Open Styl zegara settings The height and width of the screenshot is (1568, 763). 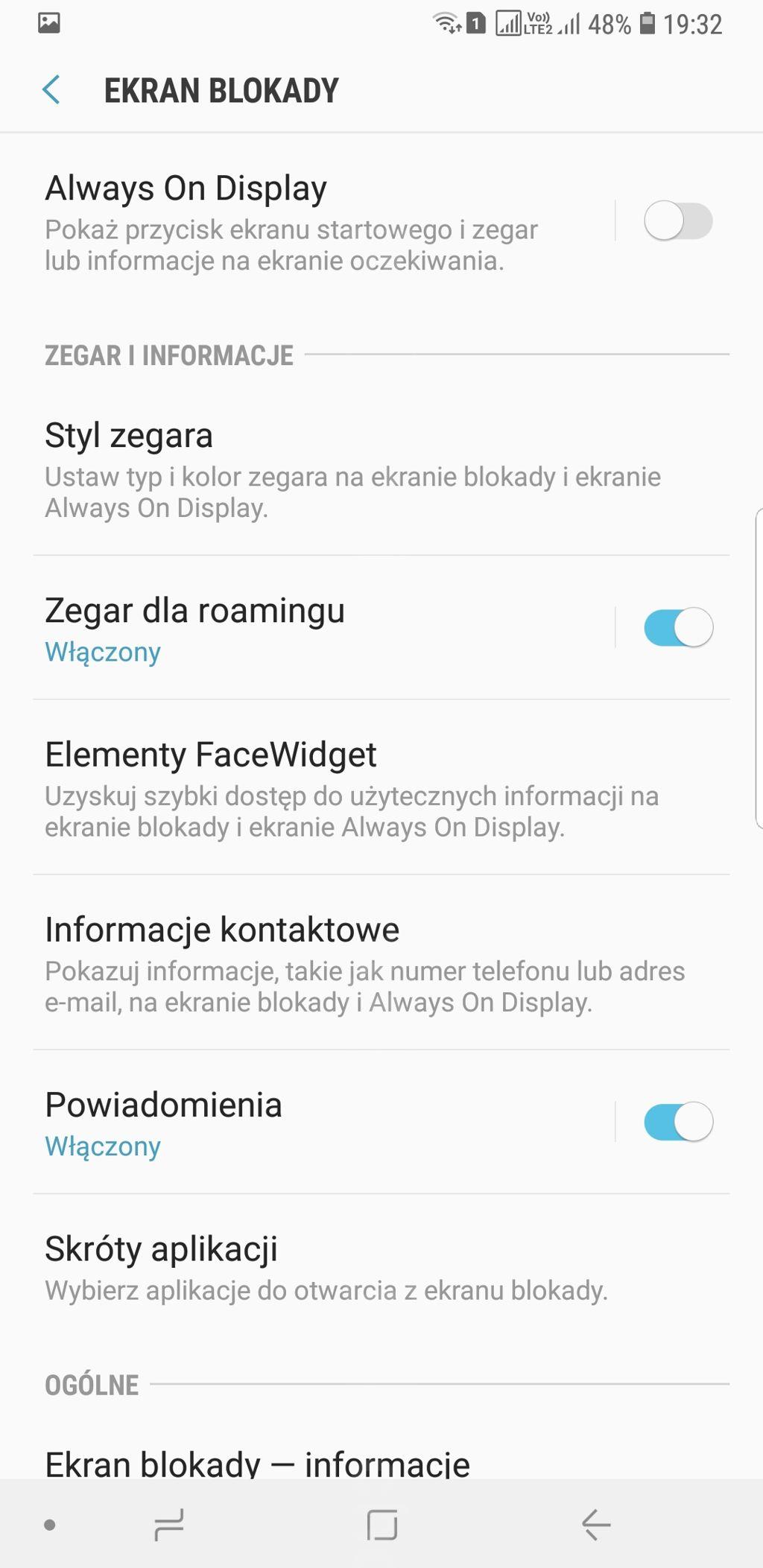tap(381, 469)
